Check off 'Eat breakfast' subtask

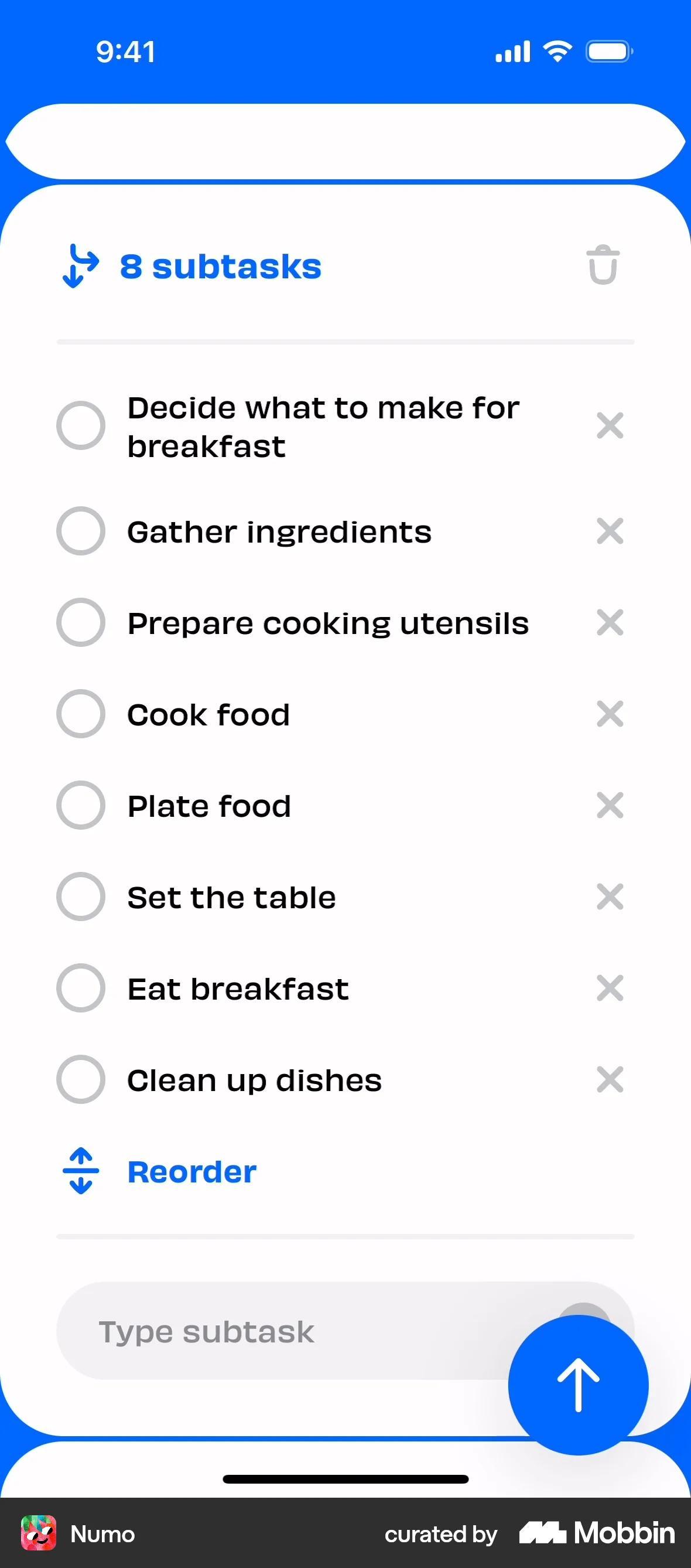click(81, 988)
